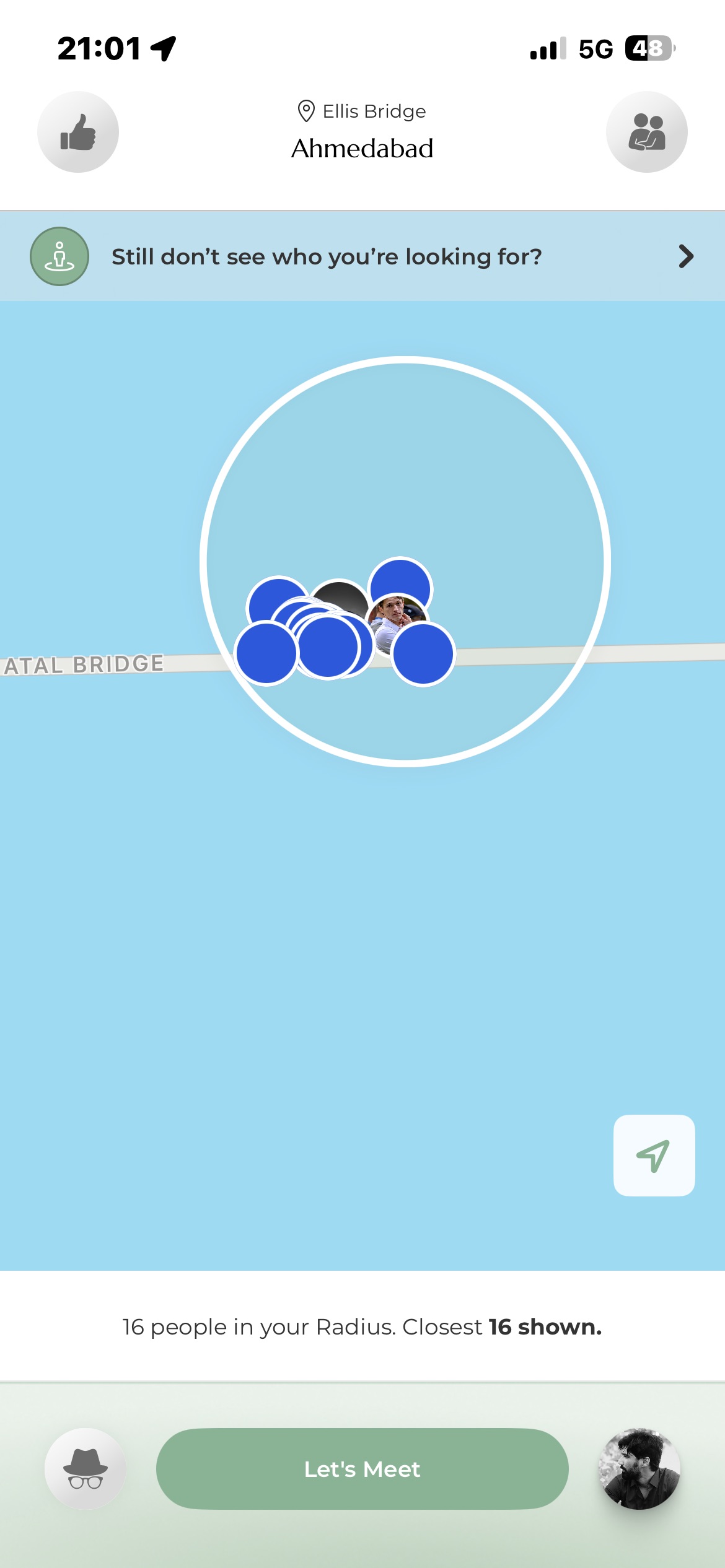Recenter map with the location arrow button

point(654,1155)
